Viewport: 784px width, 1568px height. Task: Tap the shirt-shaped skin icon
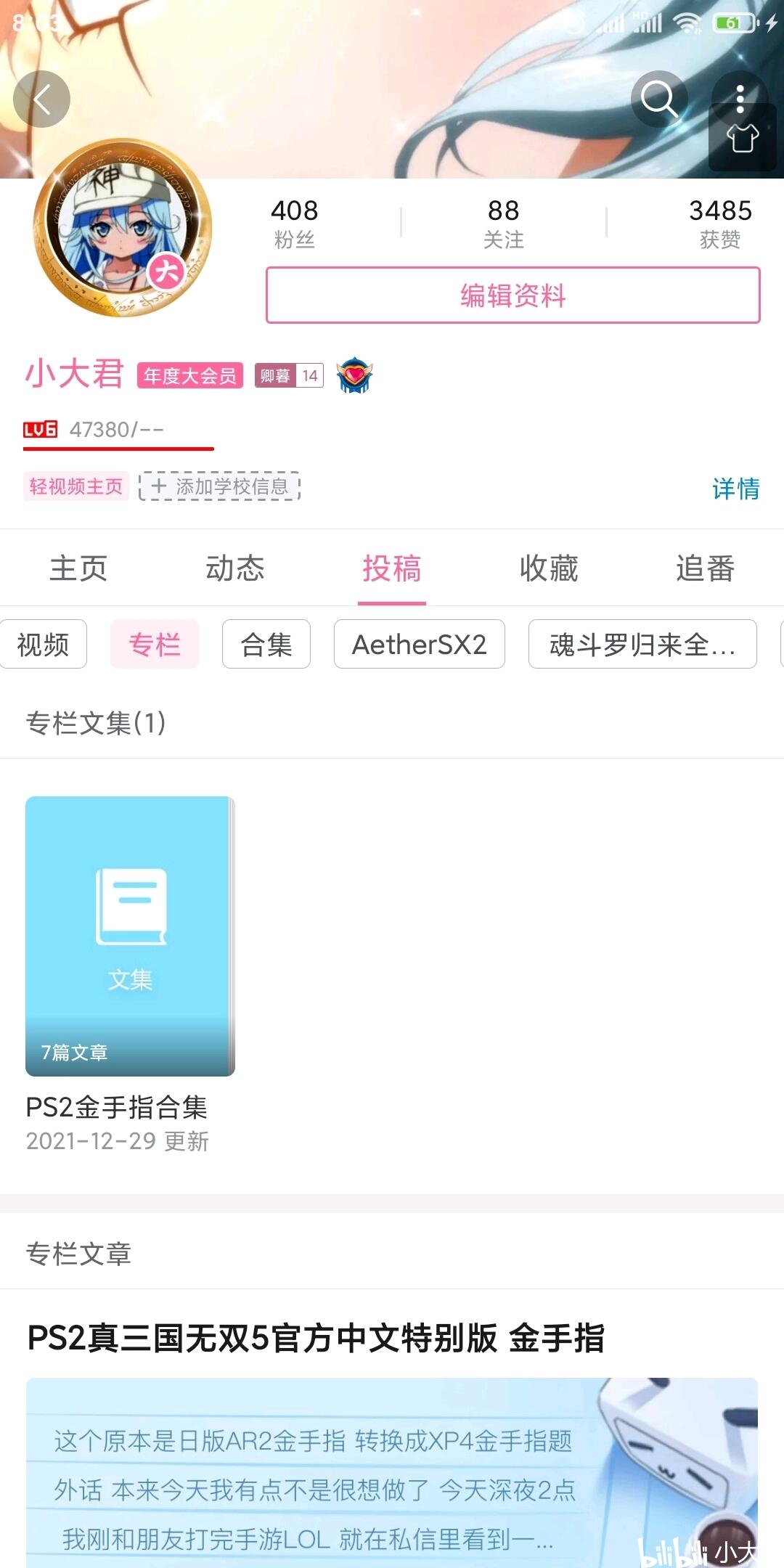[743, 138]
